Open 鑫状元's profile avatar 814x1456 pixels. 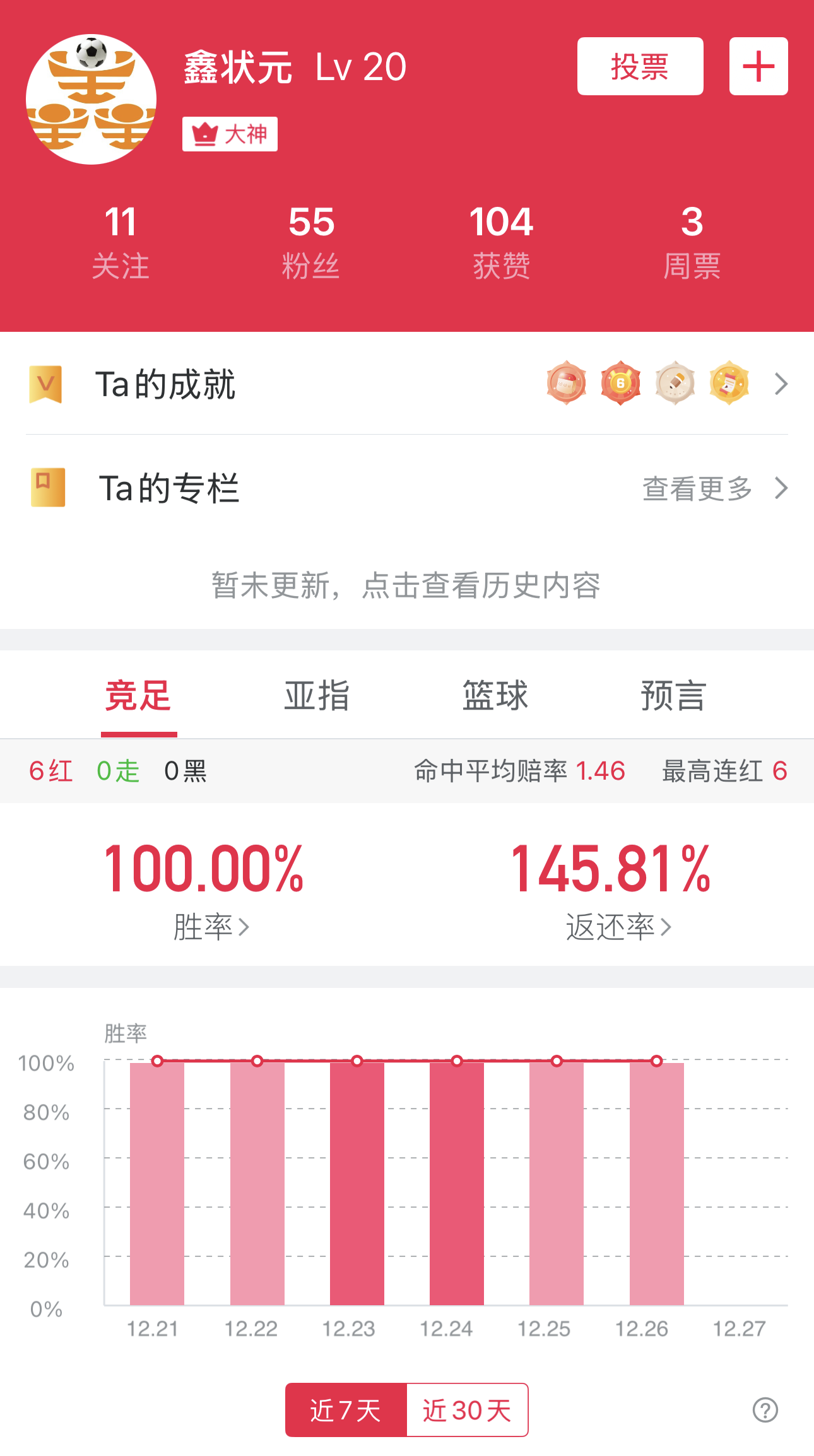point(91,100)
